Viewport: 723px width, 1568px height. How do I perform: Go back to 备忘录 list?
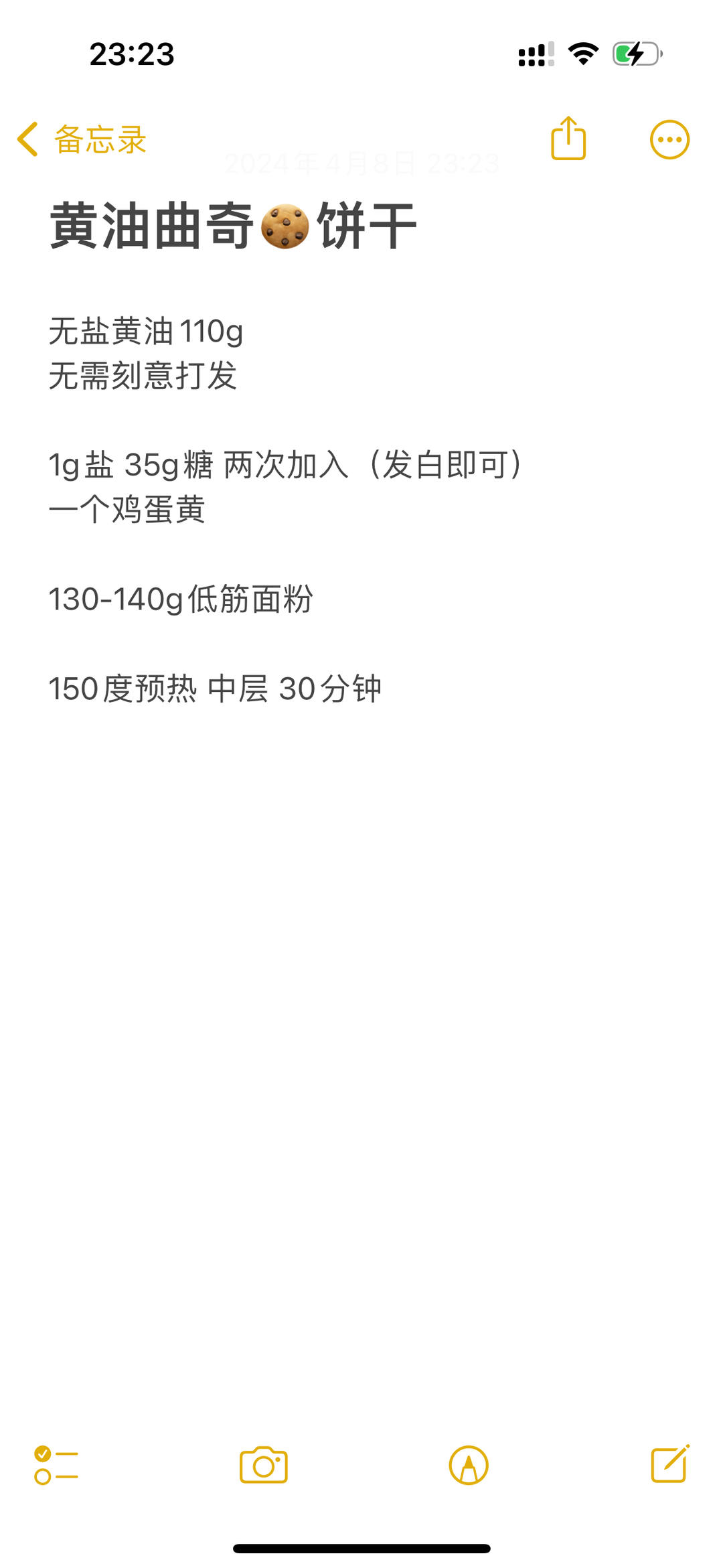pos(82,139)
